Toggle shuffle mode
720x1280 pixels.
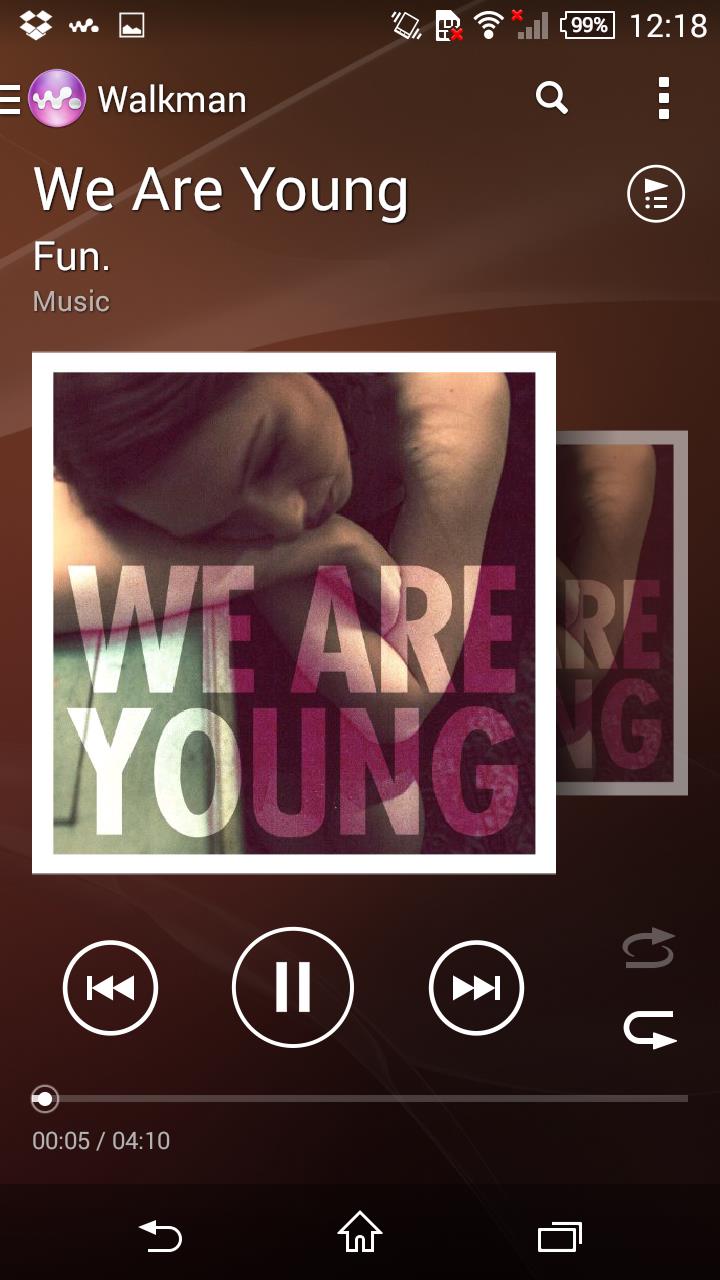[x=649, y=948]
